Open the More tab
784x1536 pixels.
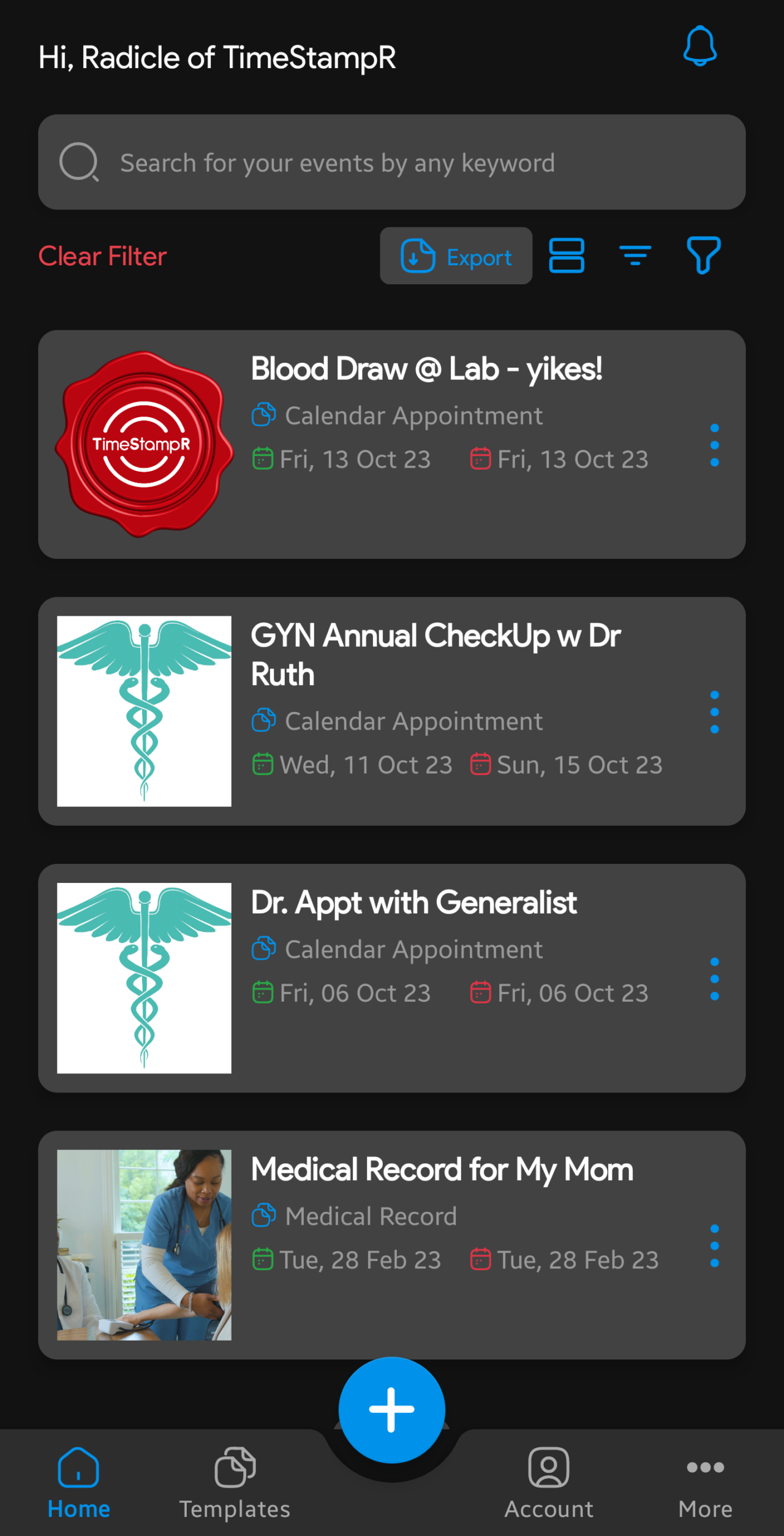[705, 1483]
